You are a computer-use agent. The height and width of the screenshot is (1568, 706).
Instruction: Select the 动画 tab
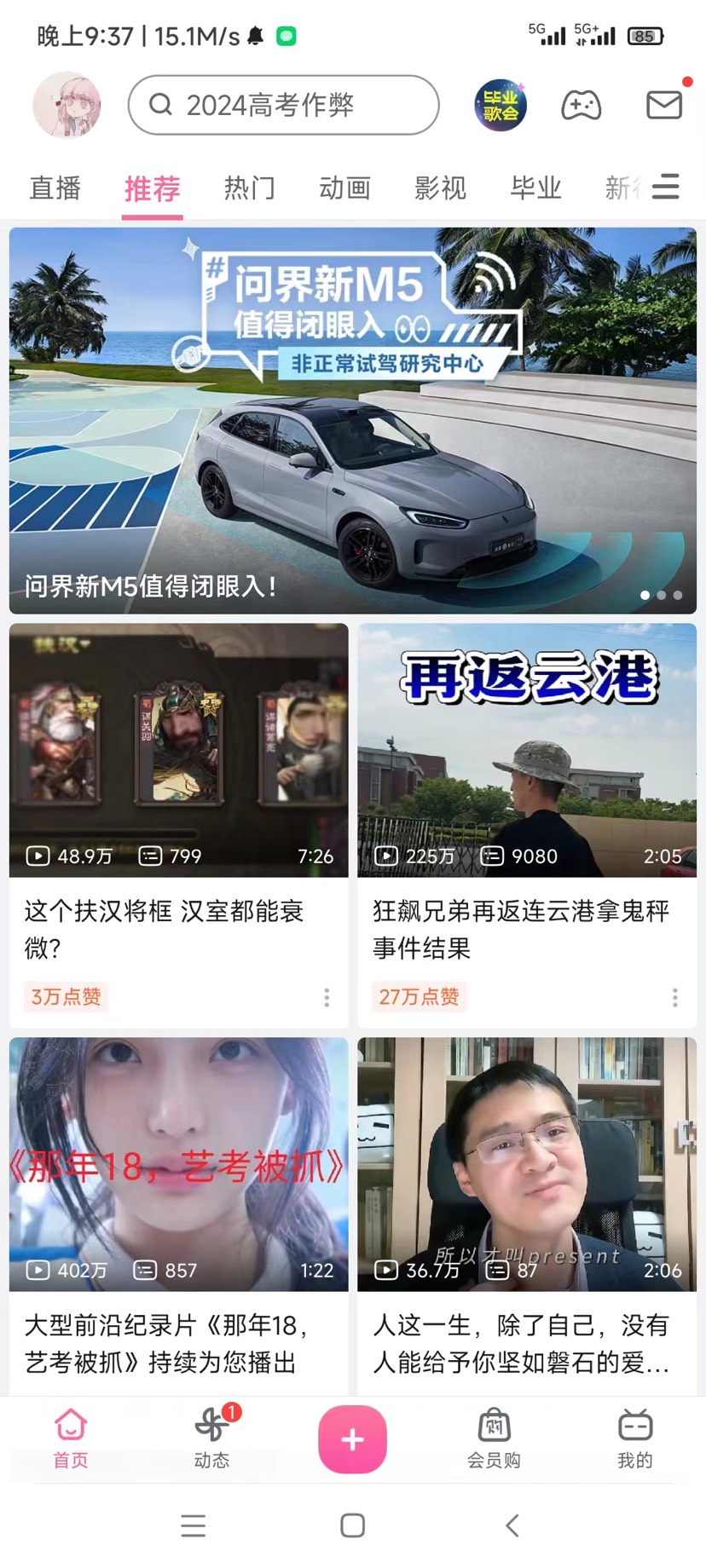344,187
